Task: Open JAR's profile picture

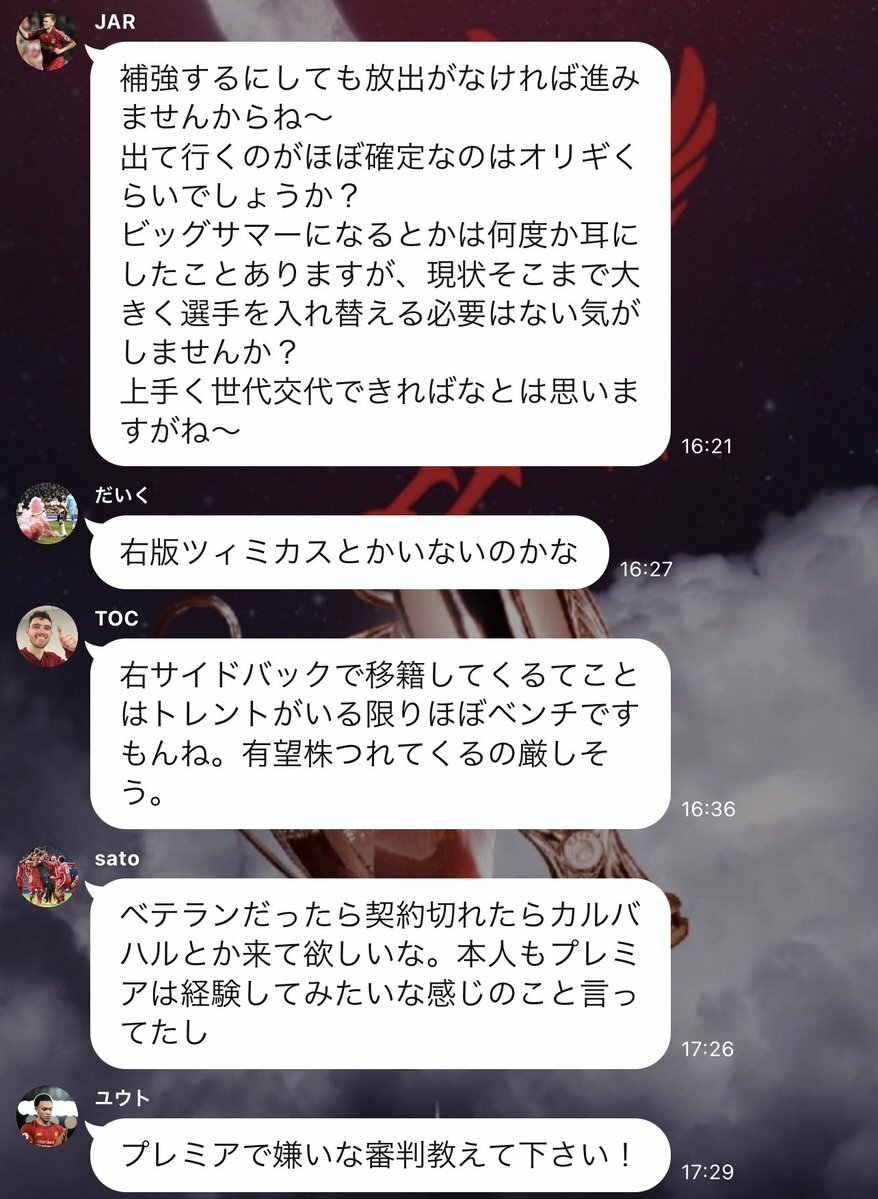Action: 46,40
